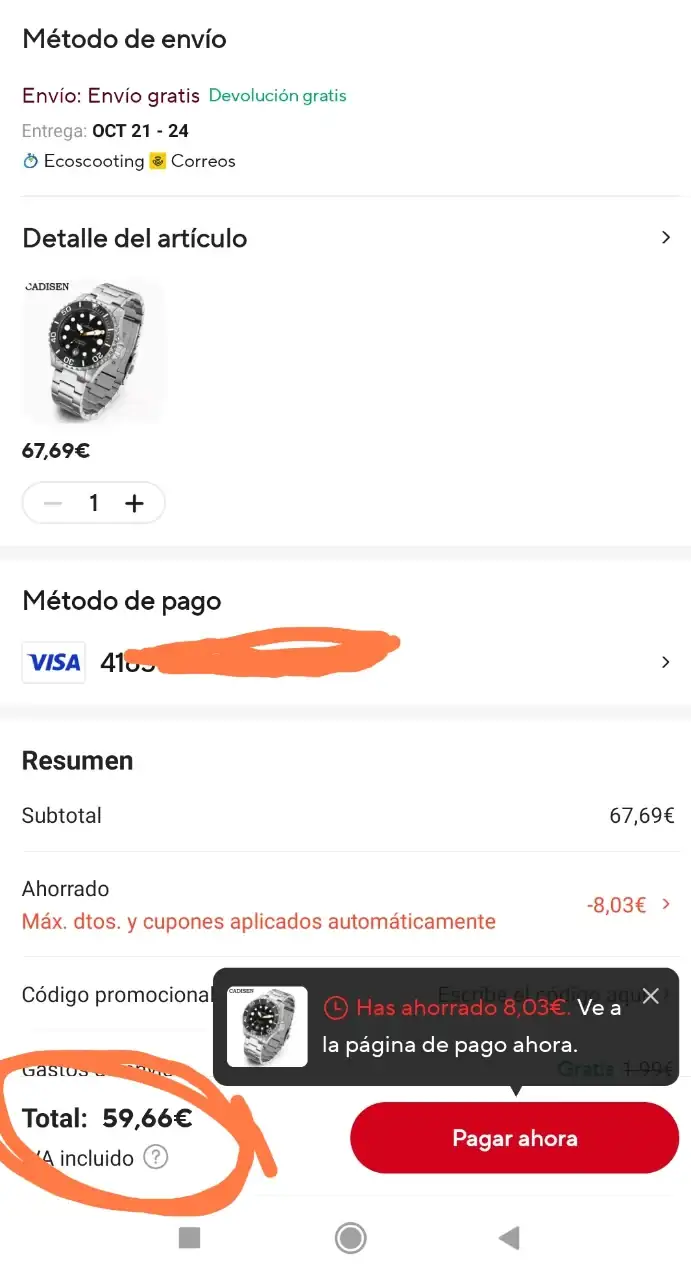Decrease item quantity with the minus button
The height and width of the screenshot is (1280, 691).
[x=53, y=503]
